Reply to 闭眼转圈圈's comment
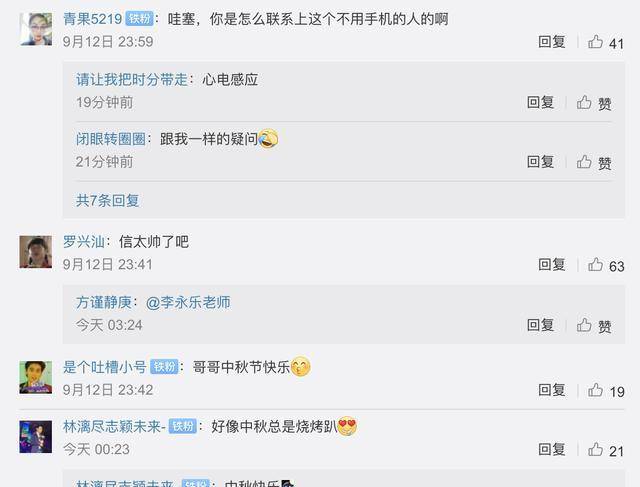Screen dimensions: 640x487 pos(540,162)
